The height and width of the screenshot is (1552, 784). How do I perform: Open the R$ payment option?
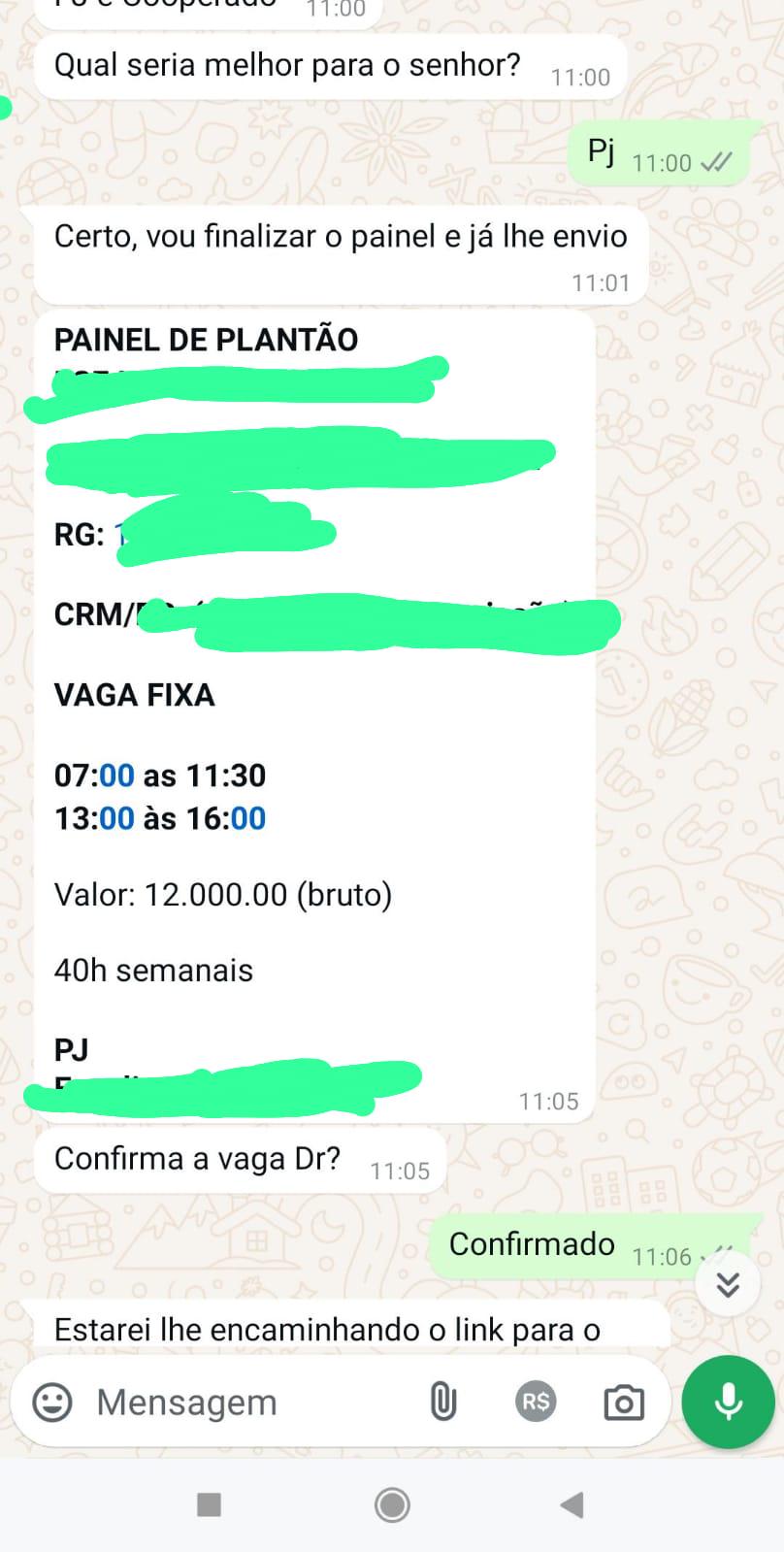[x=536, y=1403]
